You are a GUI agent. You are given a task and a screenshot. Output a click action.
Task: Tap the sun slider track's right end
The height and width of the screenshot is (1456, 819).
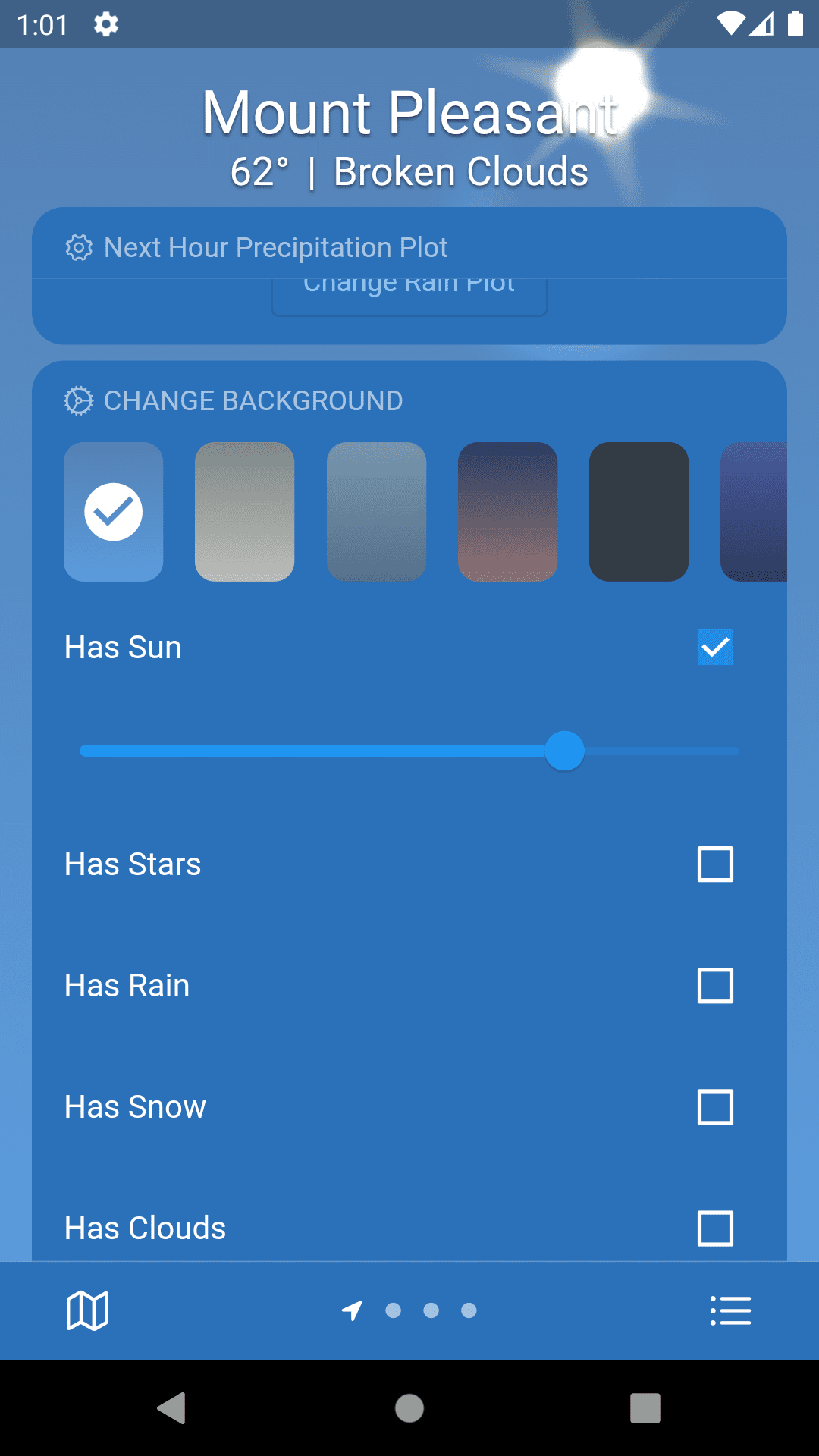734,751
